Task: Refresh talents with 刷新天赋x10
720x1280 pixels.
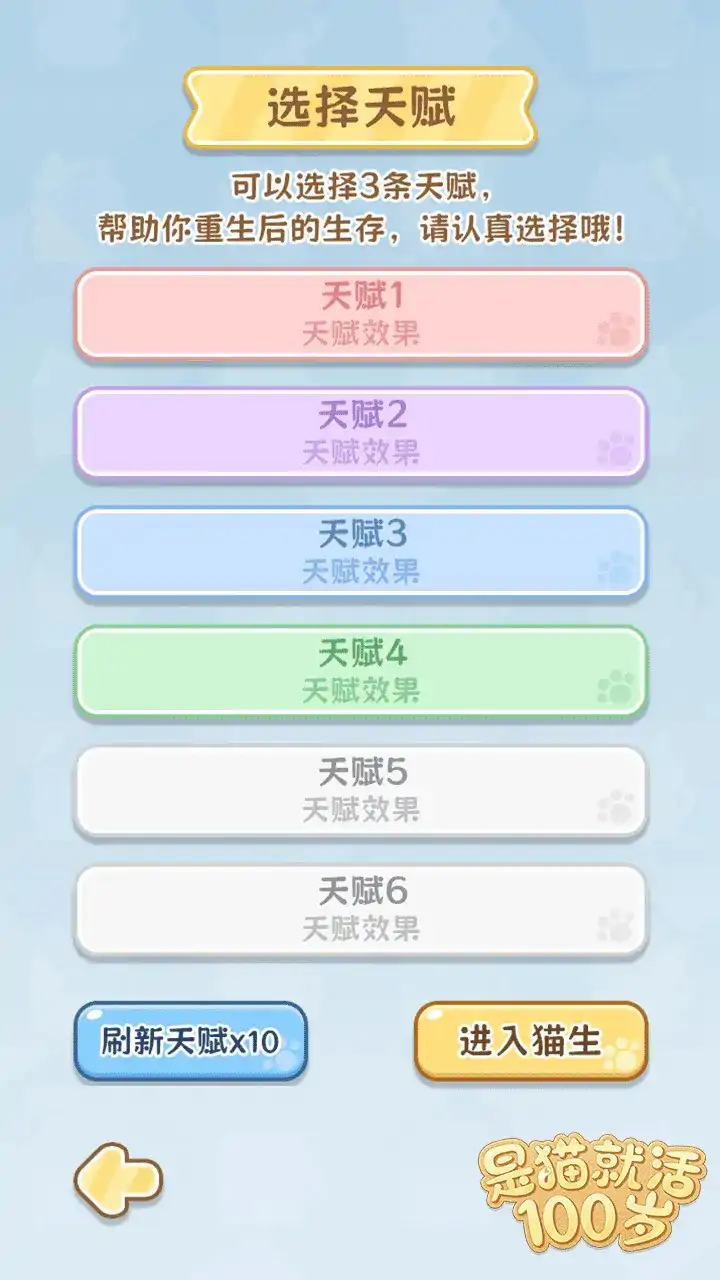Action: pos(190,1041)
